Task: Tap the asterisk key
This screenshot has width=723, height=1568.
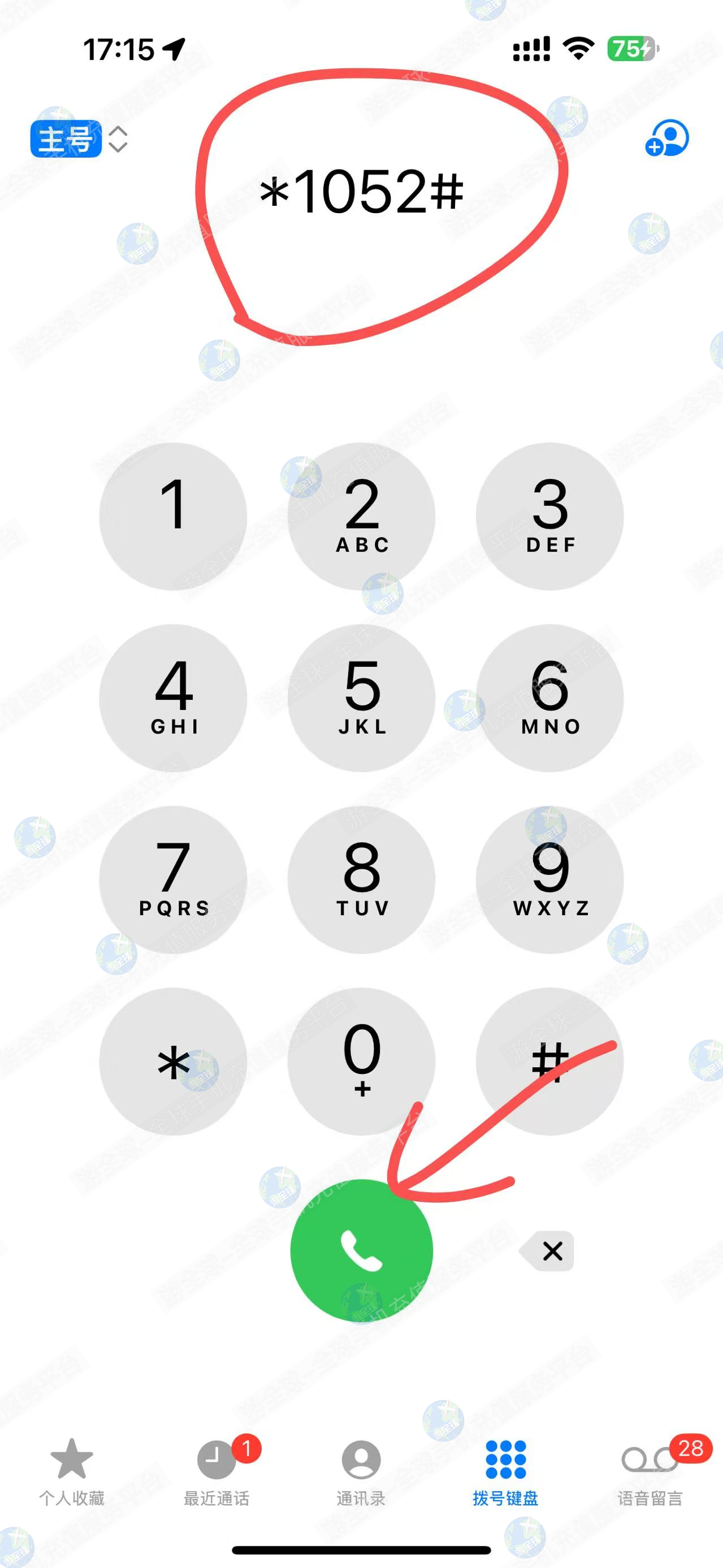Action: click(x=174, y=1062)
